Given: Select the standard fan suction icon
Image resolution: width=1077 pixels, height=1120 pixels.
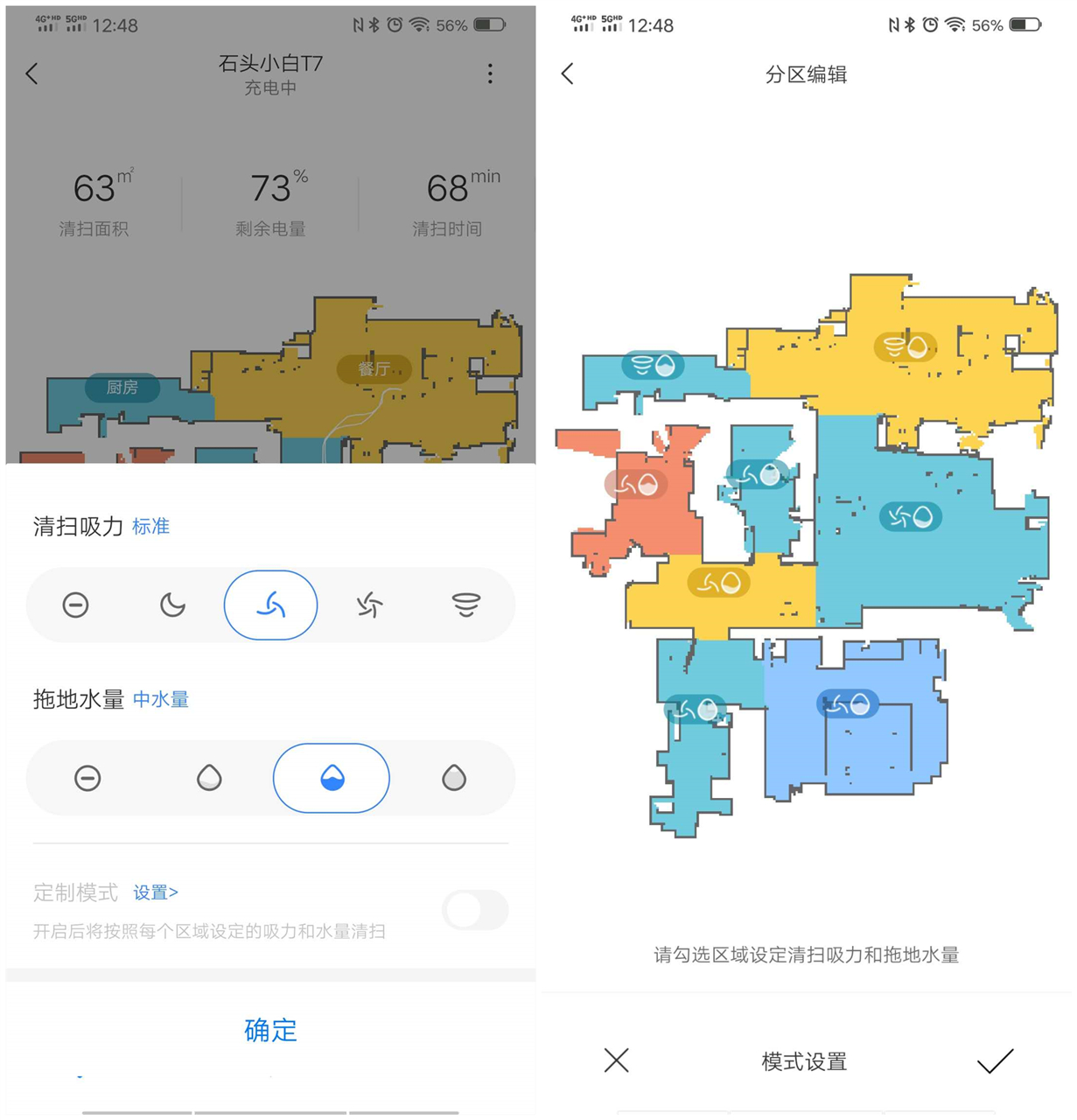Looking at the screenshot, I should click(x=270, y=605).
